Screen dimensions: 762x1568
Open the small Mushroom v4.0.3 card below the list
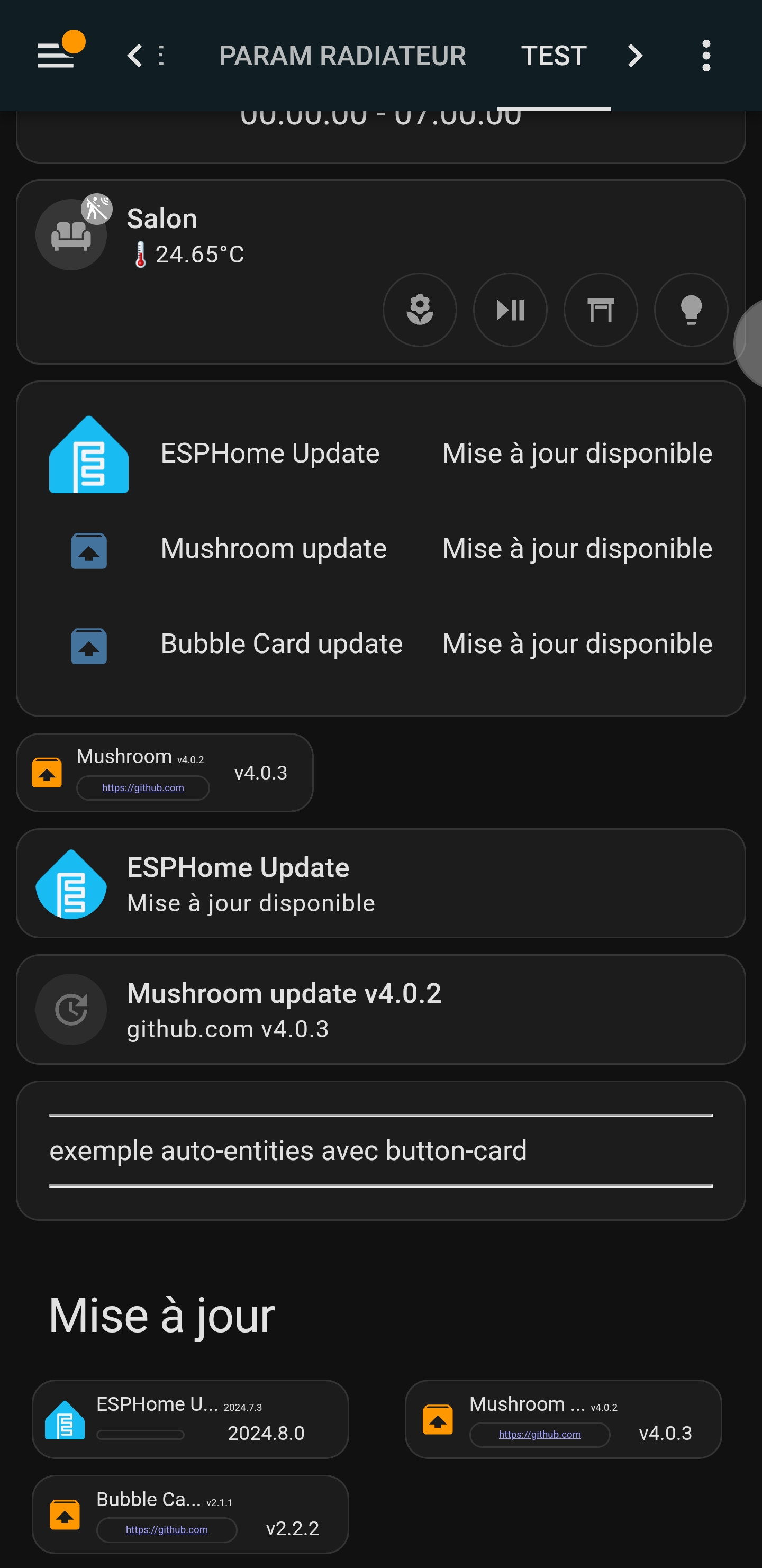coord(165,773)
